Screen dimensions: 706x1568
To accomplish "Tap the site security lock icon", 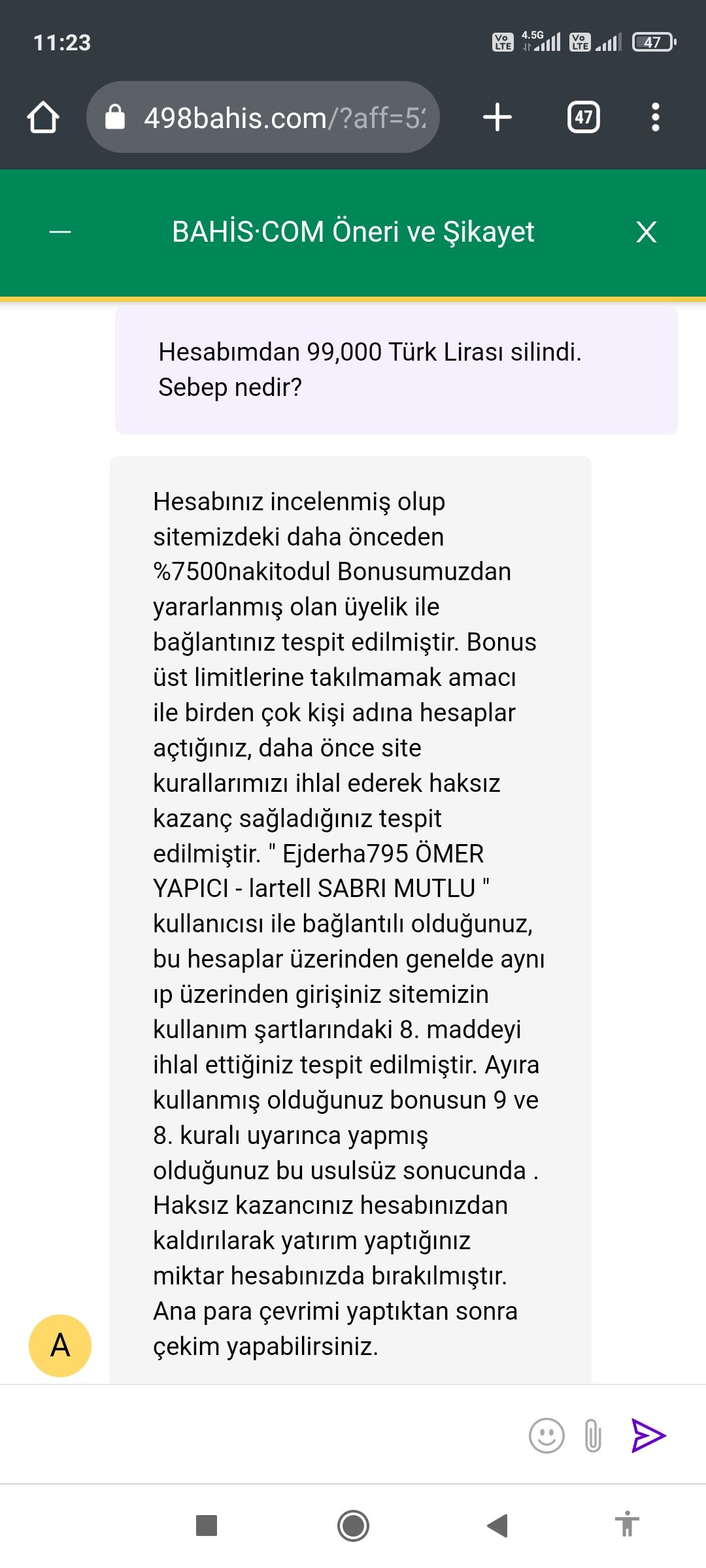I will pos(114,118).
